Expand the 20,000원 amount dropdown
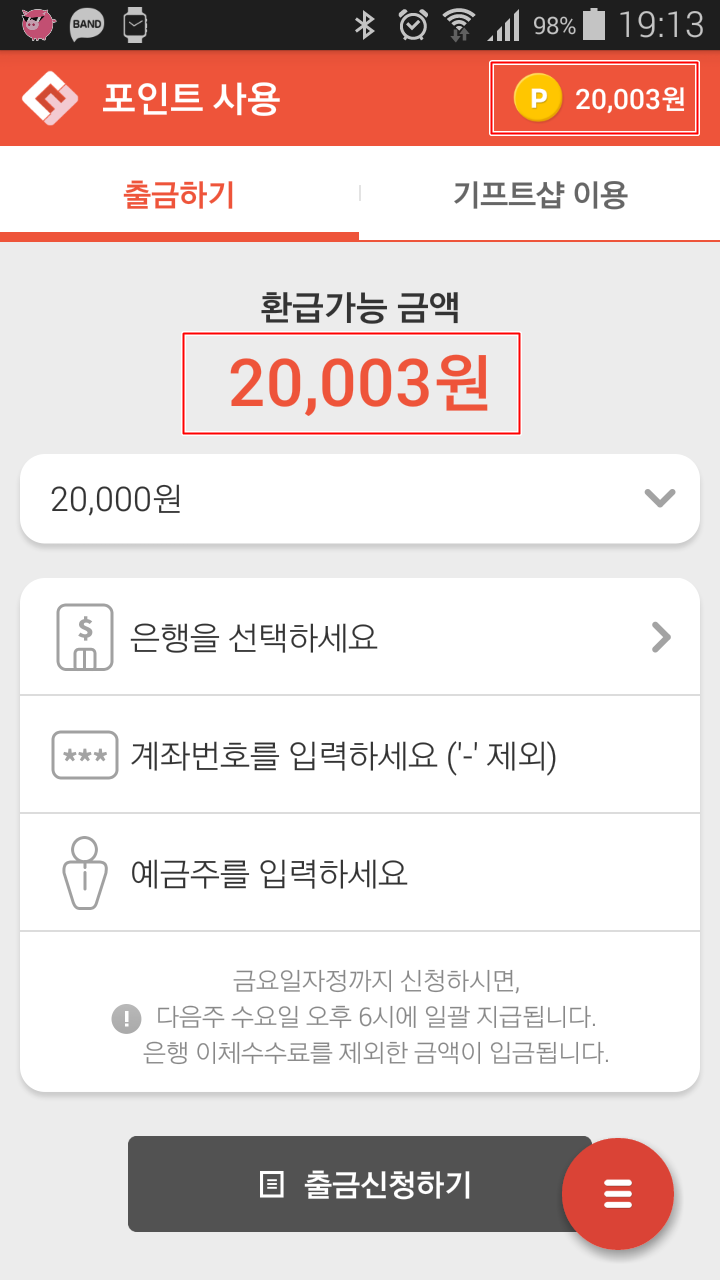 pyautogui.click(x=360, y=499)
